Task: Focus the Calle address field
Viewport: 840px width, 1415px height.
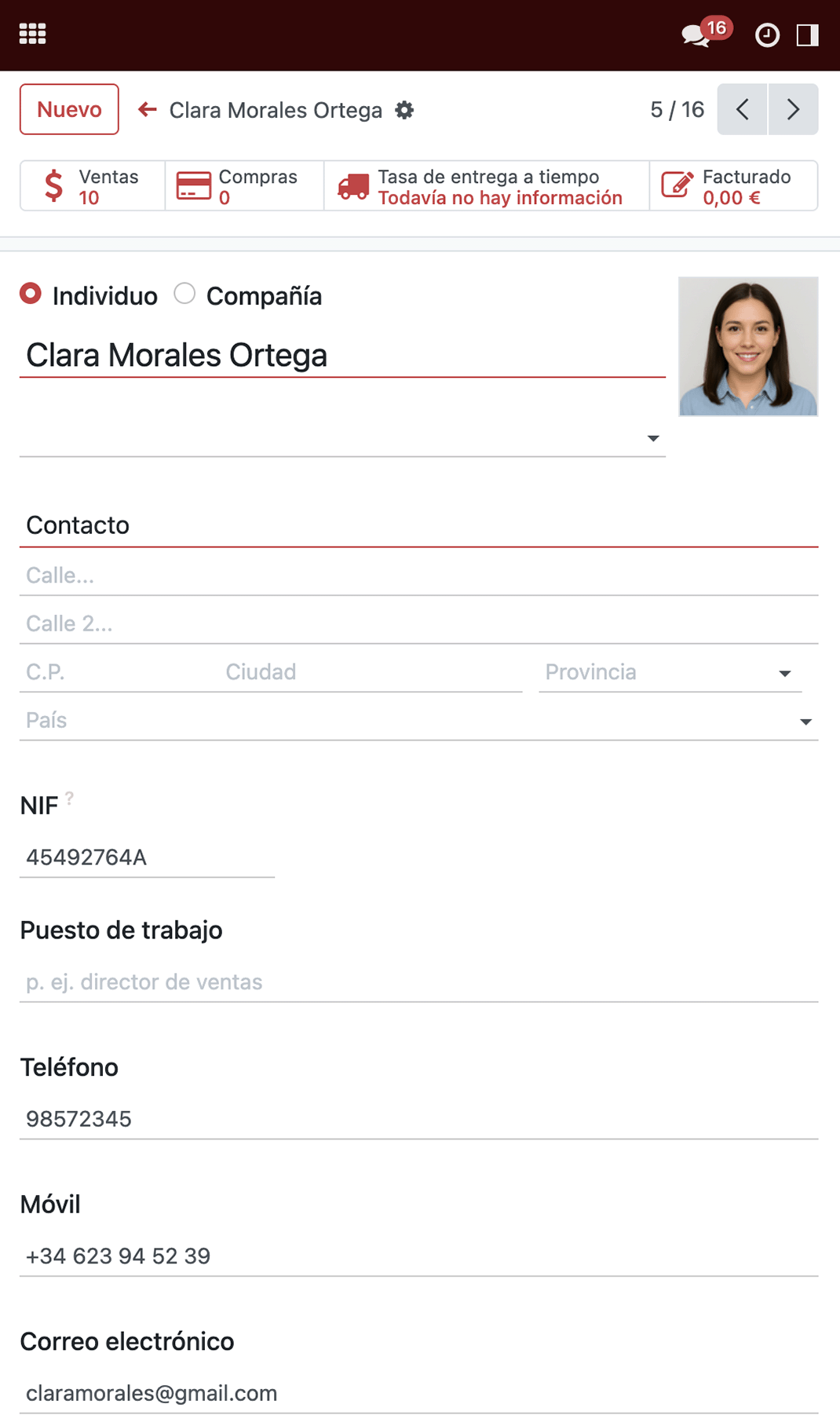Action: click(419, 576)
